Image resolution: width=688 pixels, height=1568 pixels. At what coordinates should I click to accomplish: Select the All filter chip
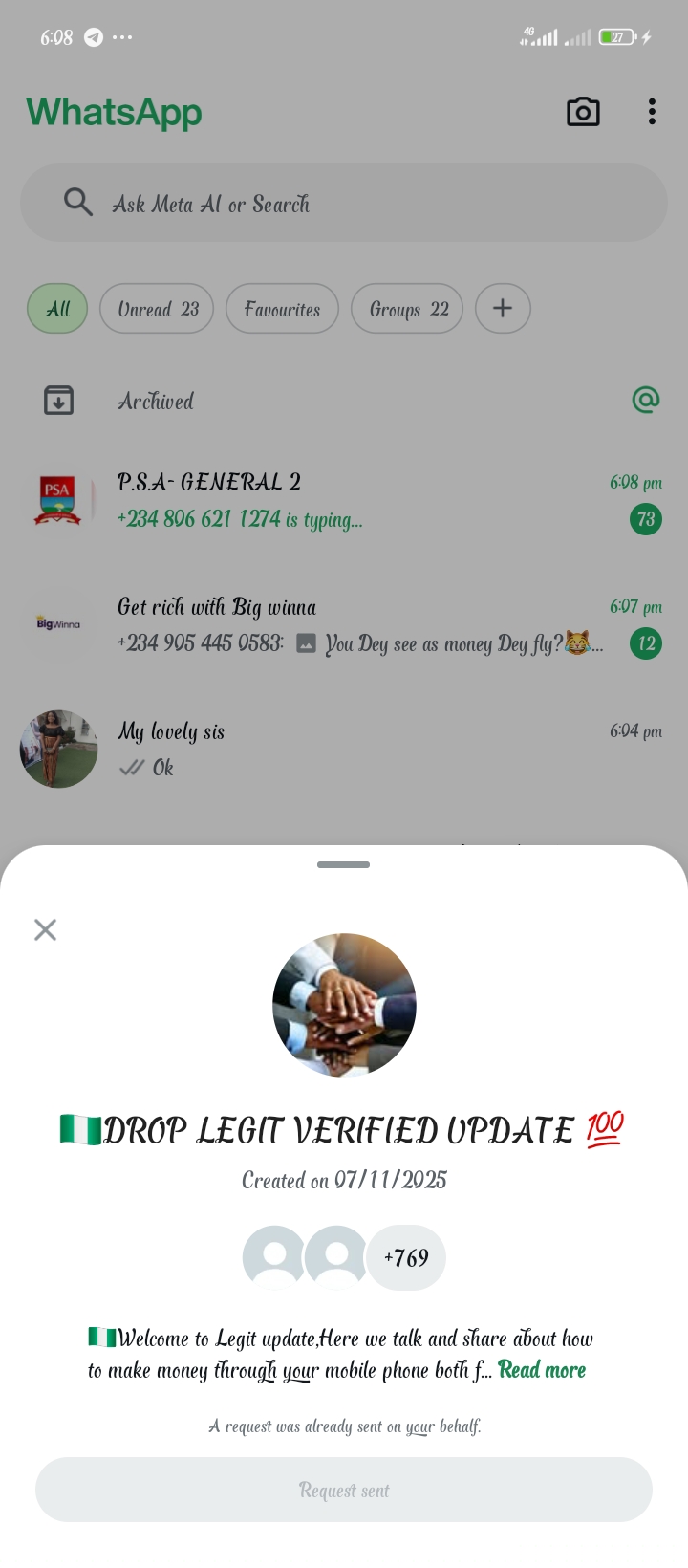(57, 309)
